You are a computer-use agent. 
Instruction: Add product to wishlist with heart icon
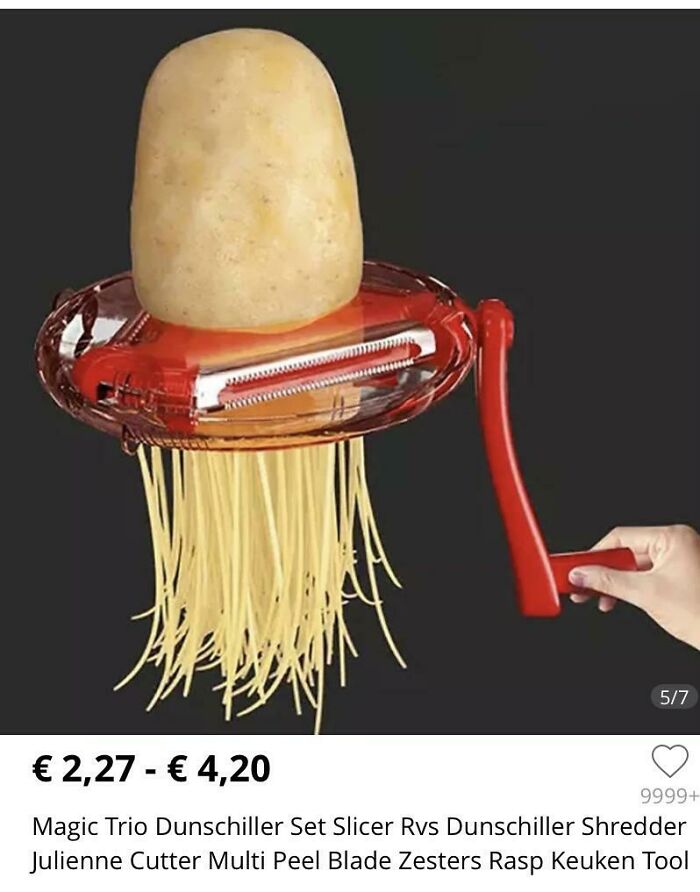click(670, 761)
